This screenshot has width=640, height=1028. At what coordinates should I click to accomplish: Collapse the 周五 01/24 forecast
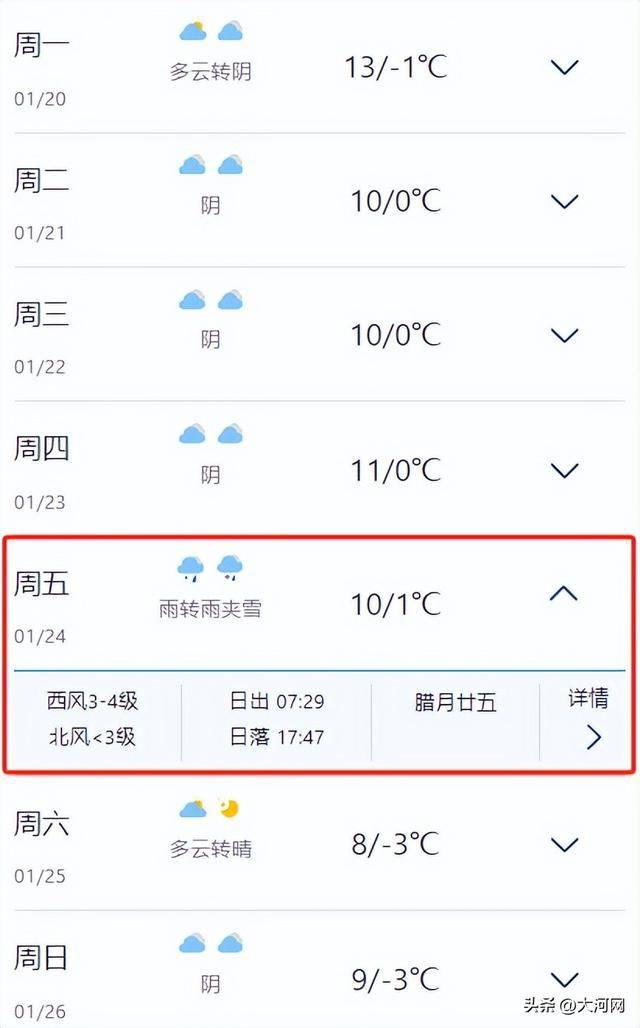(565, 594)
